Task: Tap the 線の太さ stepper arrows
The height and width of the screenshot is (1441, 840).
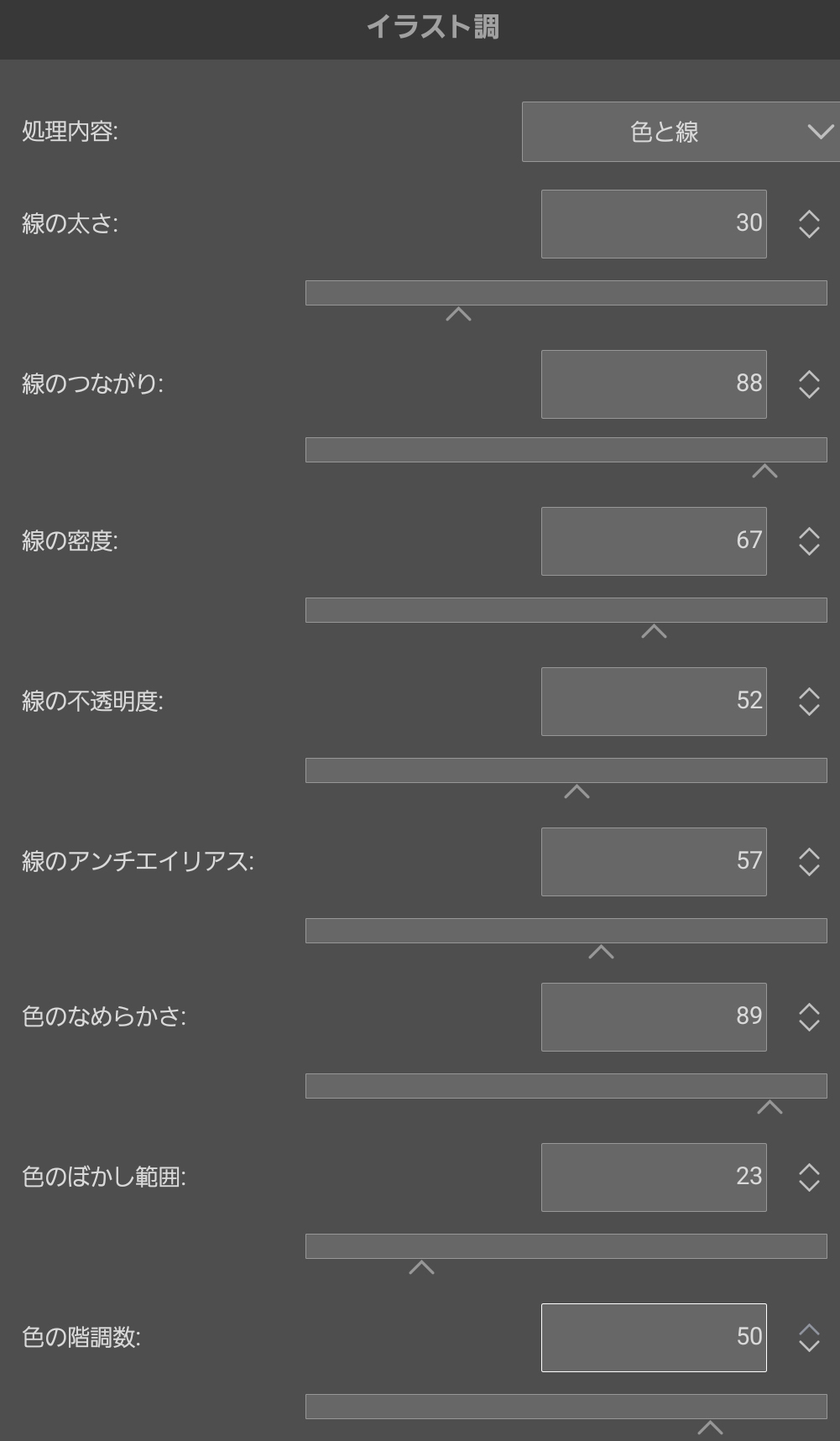Action: tap(808, 223)
